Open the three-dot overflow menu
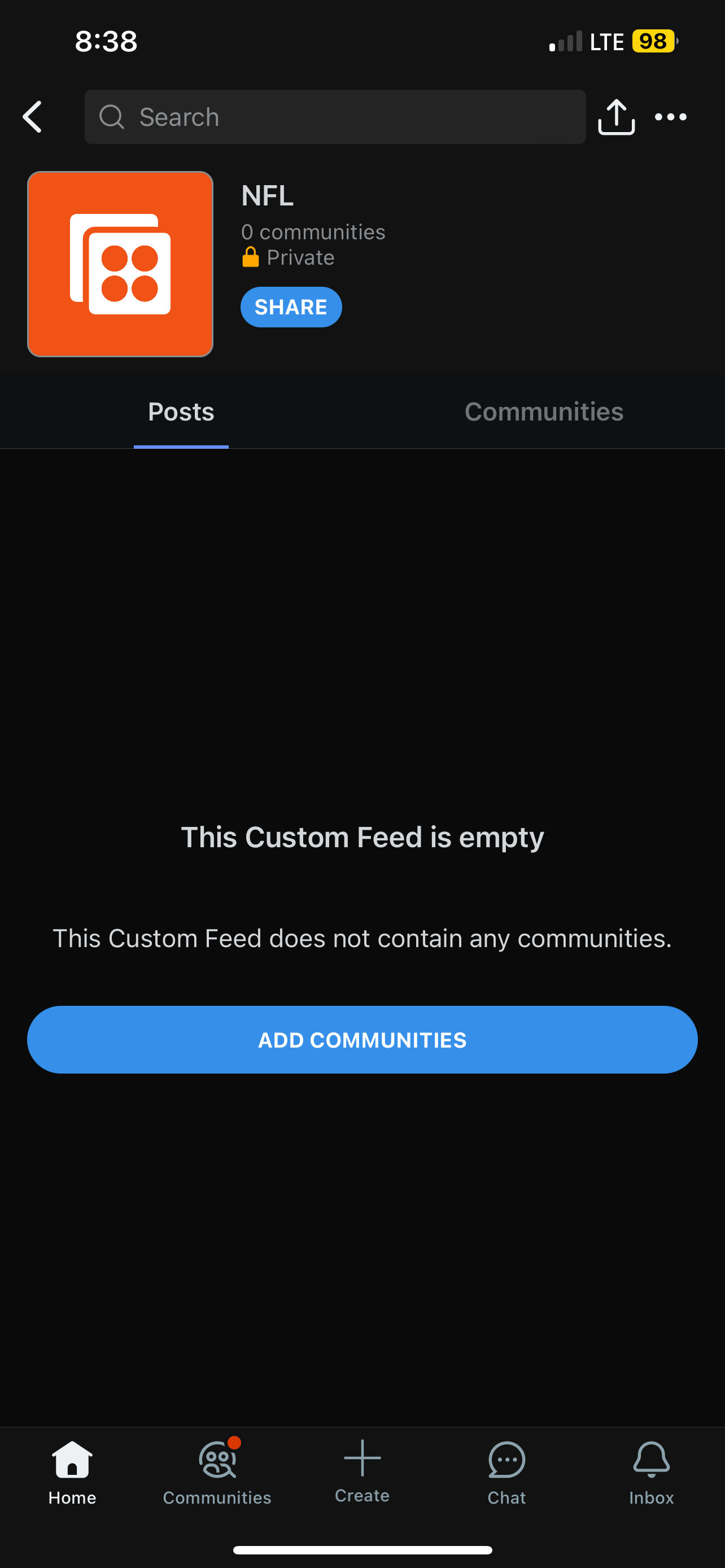The height and width of the screenshot is (1568, 725). click(670, 117)
